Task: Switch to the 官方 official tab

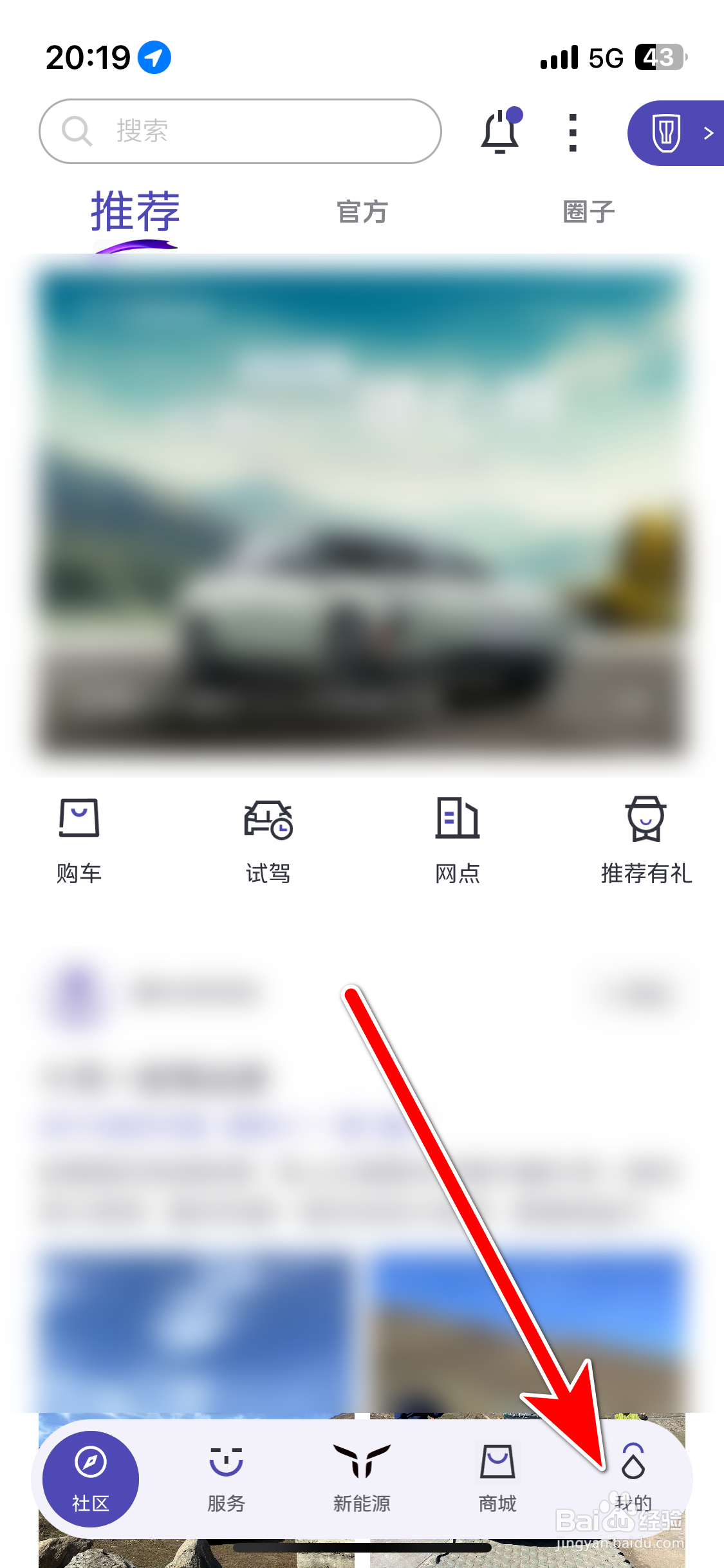Action: 362,211
